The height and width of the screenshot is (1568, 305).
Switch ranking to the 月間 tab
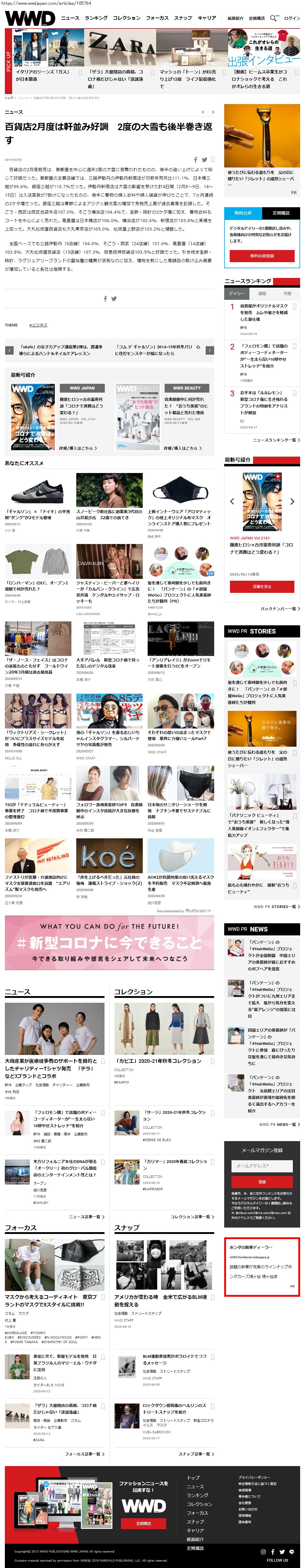click(x=287, y=293)
